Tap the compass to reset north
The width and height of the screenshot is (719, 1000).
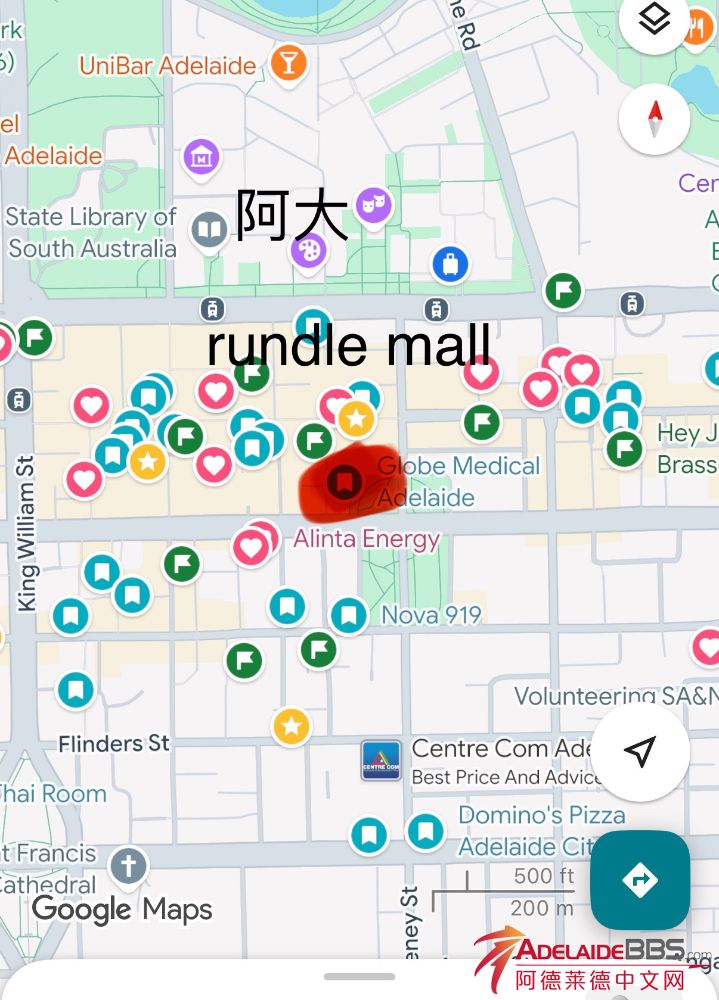654,119
